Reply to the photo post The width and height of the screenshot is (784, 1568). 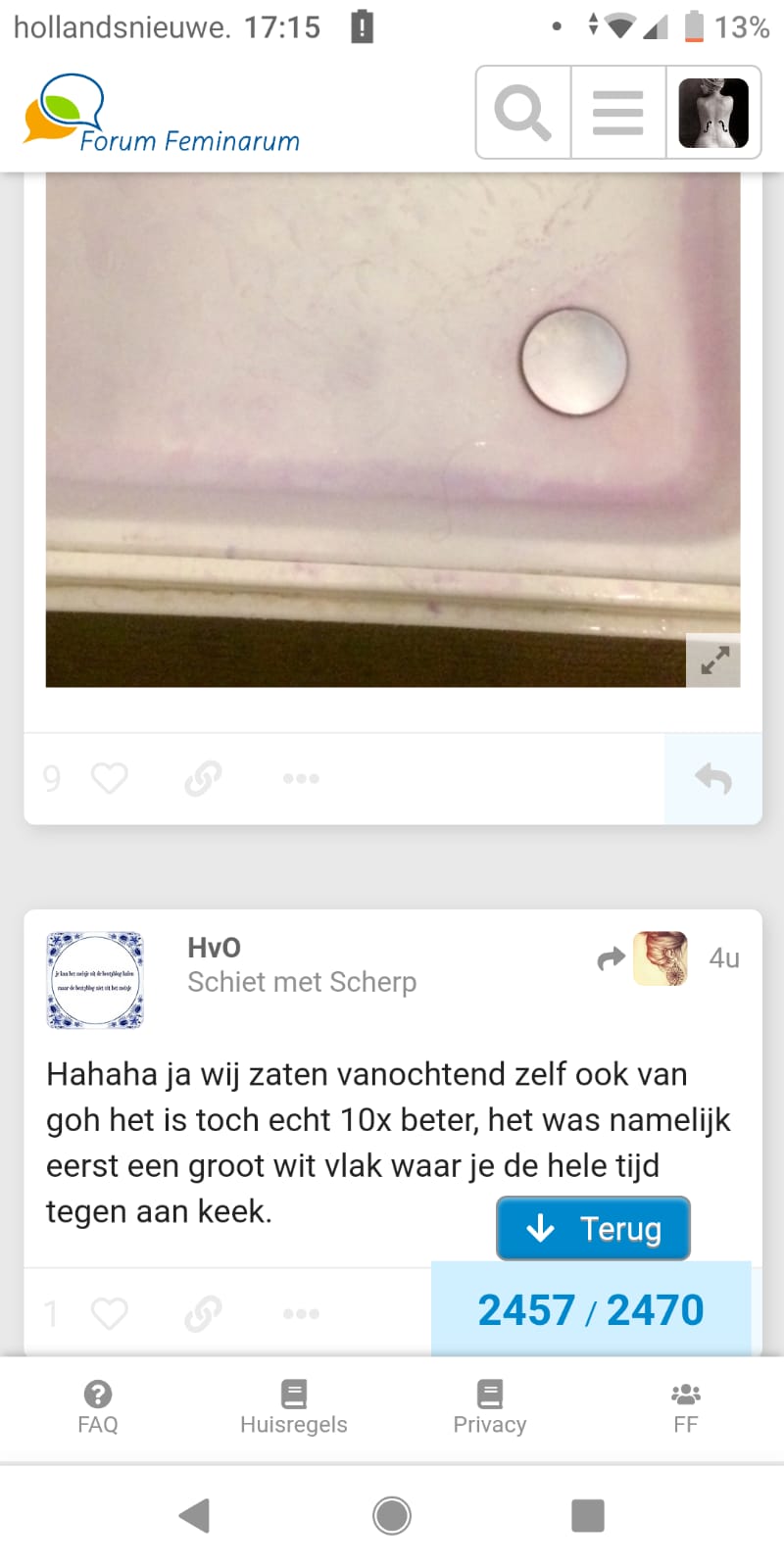tap(713, 778)
